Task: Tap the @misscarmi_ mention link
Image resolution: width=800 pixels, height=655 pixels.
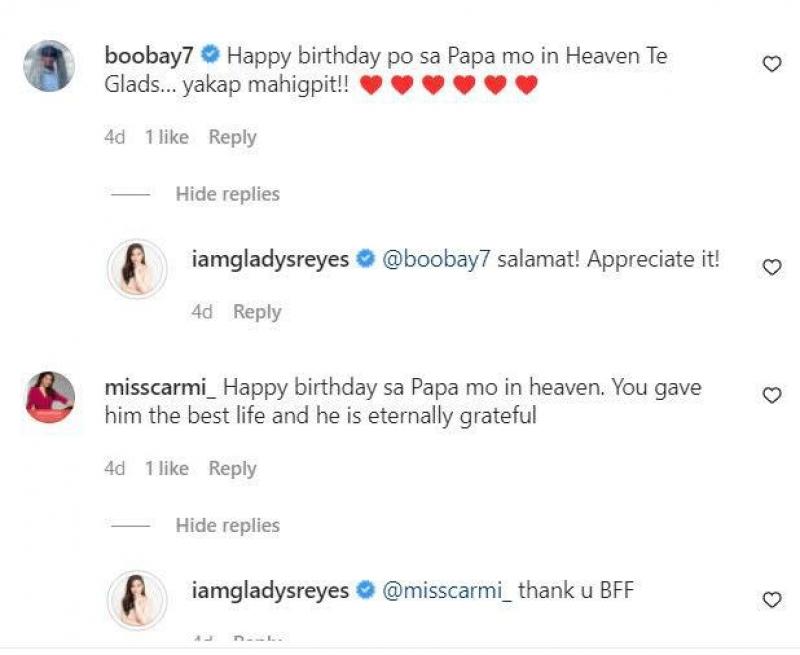Action: point(447,591)
